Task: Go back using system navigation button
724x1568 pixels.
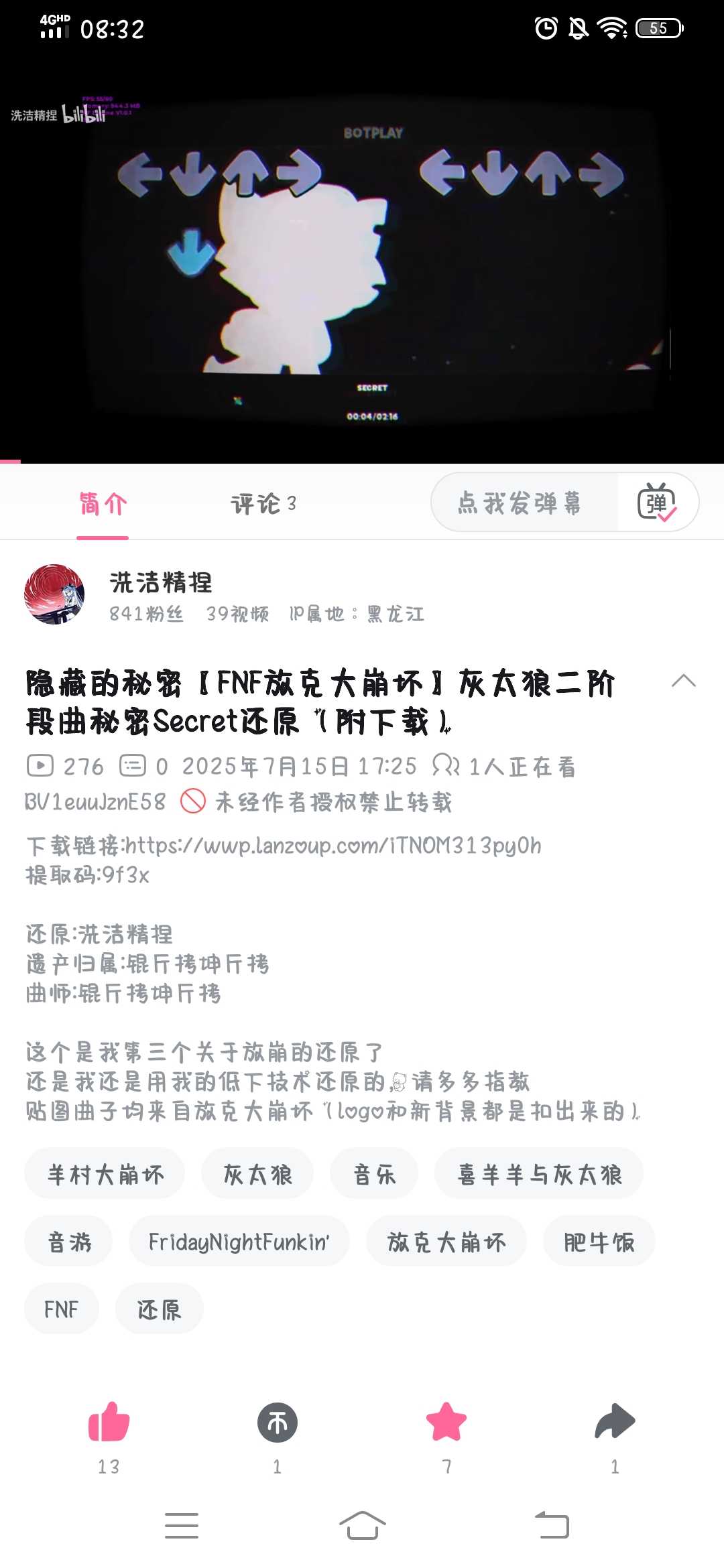Action: [552, 1525]
